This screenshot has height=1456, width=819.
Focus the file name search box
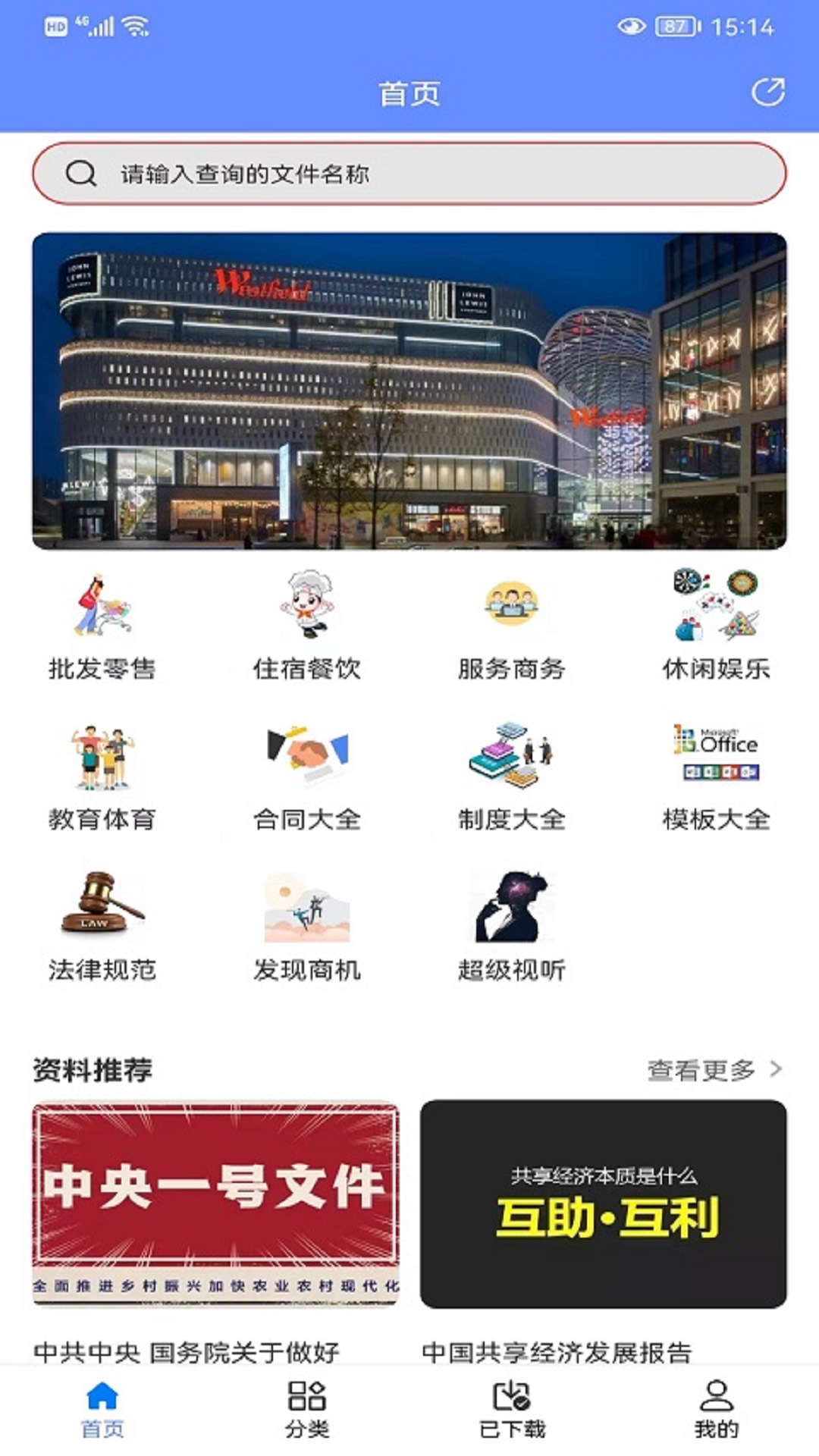(409, 174)
